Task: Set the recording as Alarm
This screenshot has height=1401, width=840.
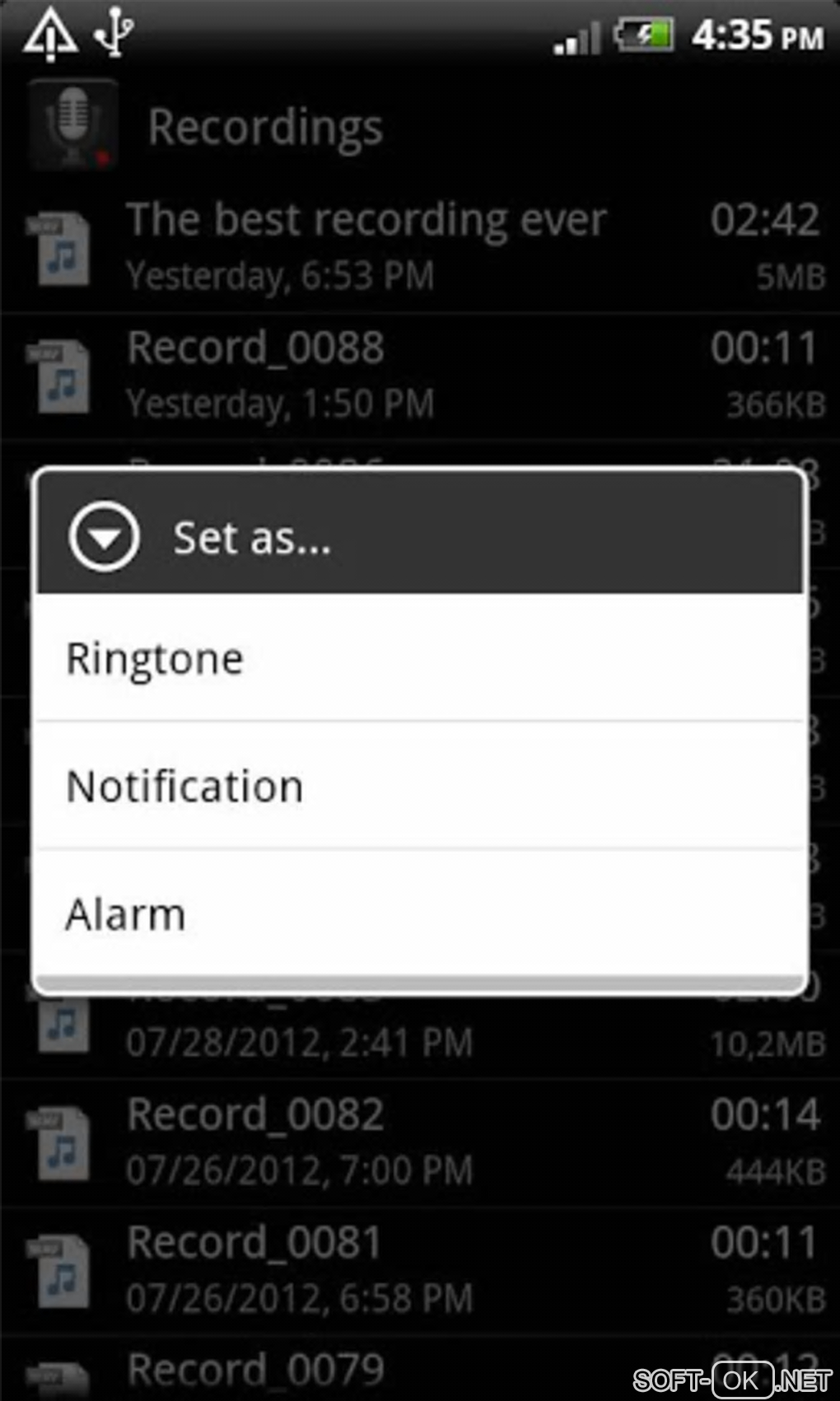Action: tap(418, 913)
